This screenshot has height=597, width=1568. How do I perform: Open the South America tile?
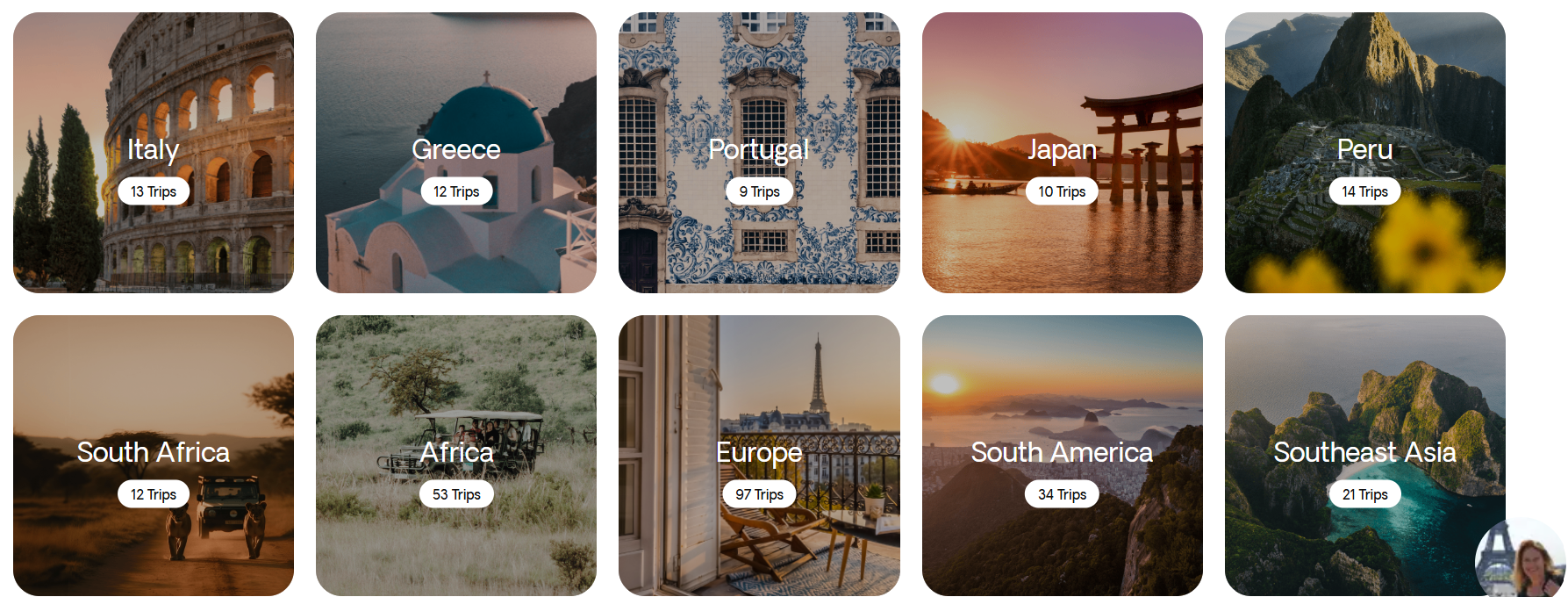(x=1062, y=455)
